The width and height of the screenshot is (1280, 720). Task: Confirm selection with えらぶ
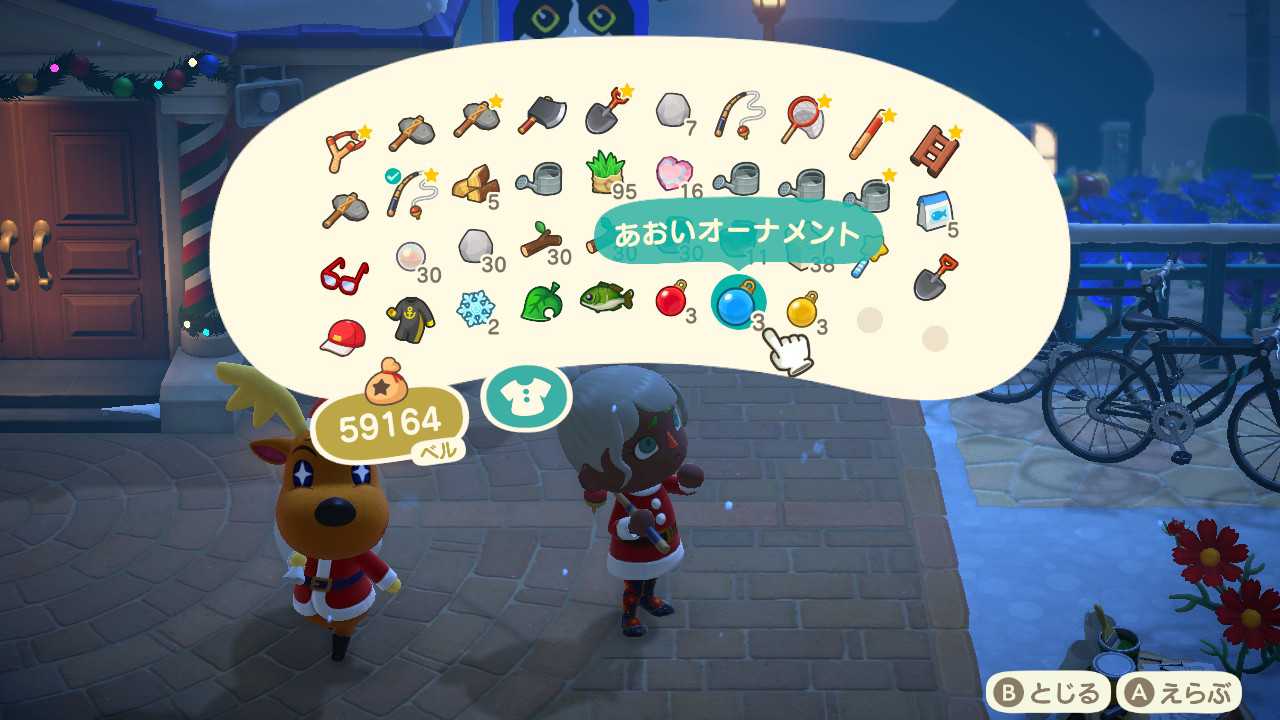pos(1178,693)
